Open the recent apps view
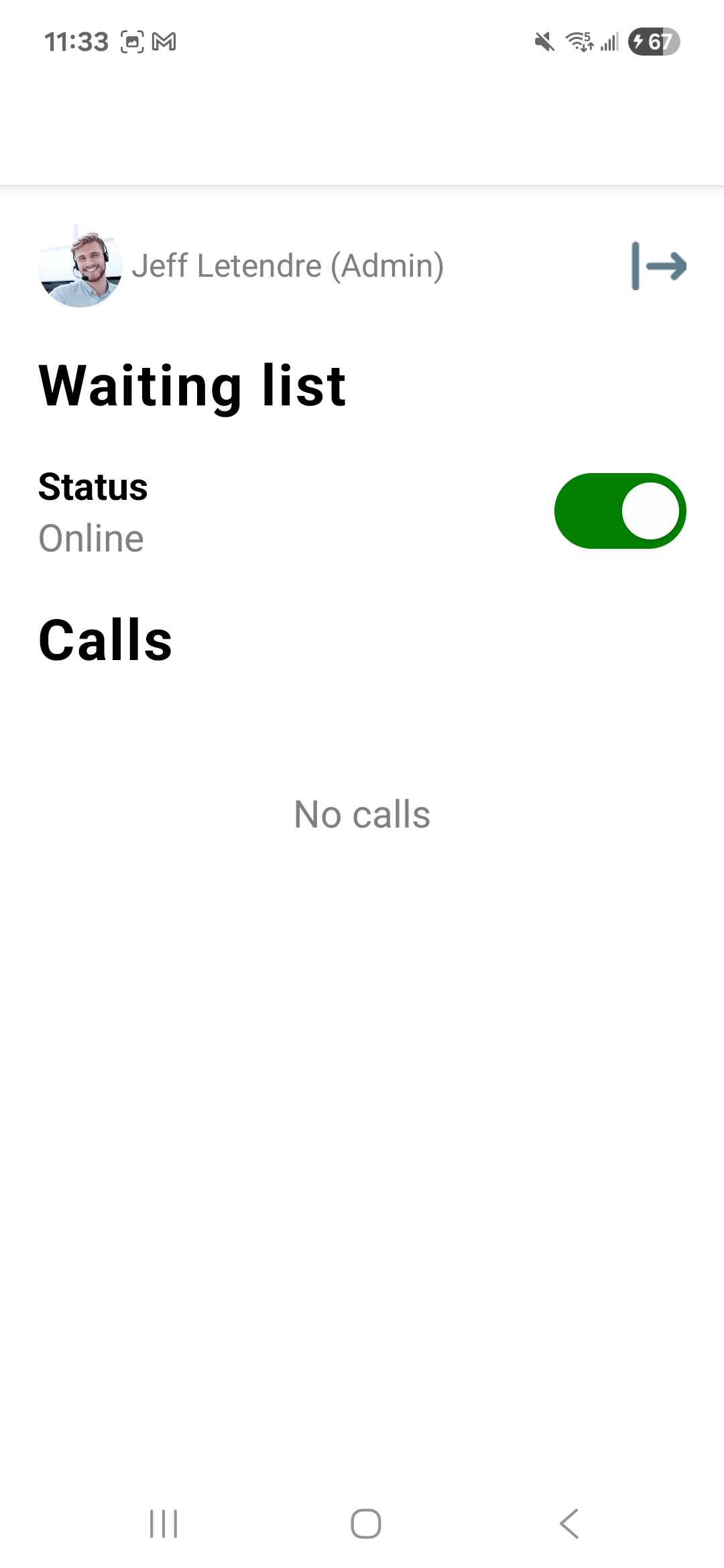Image resolution: width=724 pixels, height=1568 pixels. coord(164,1523)
